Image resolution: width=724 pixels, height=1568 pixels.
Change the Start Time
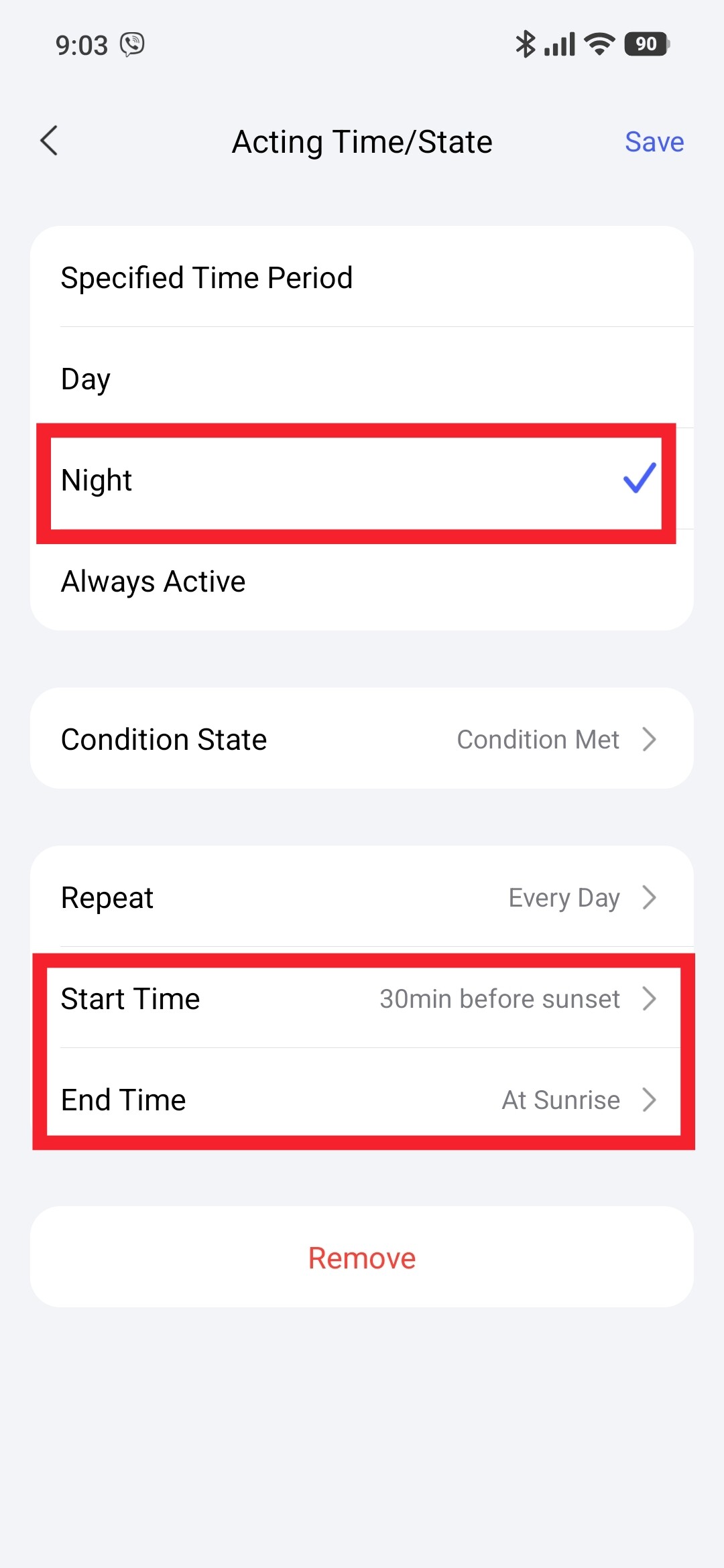(x=362, y=998)
